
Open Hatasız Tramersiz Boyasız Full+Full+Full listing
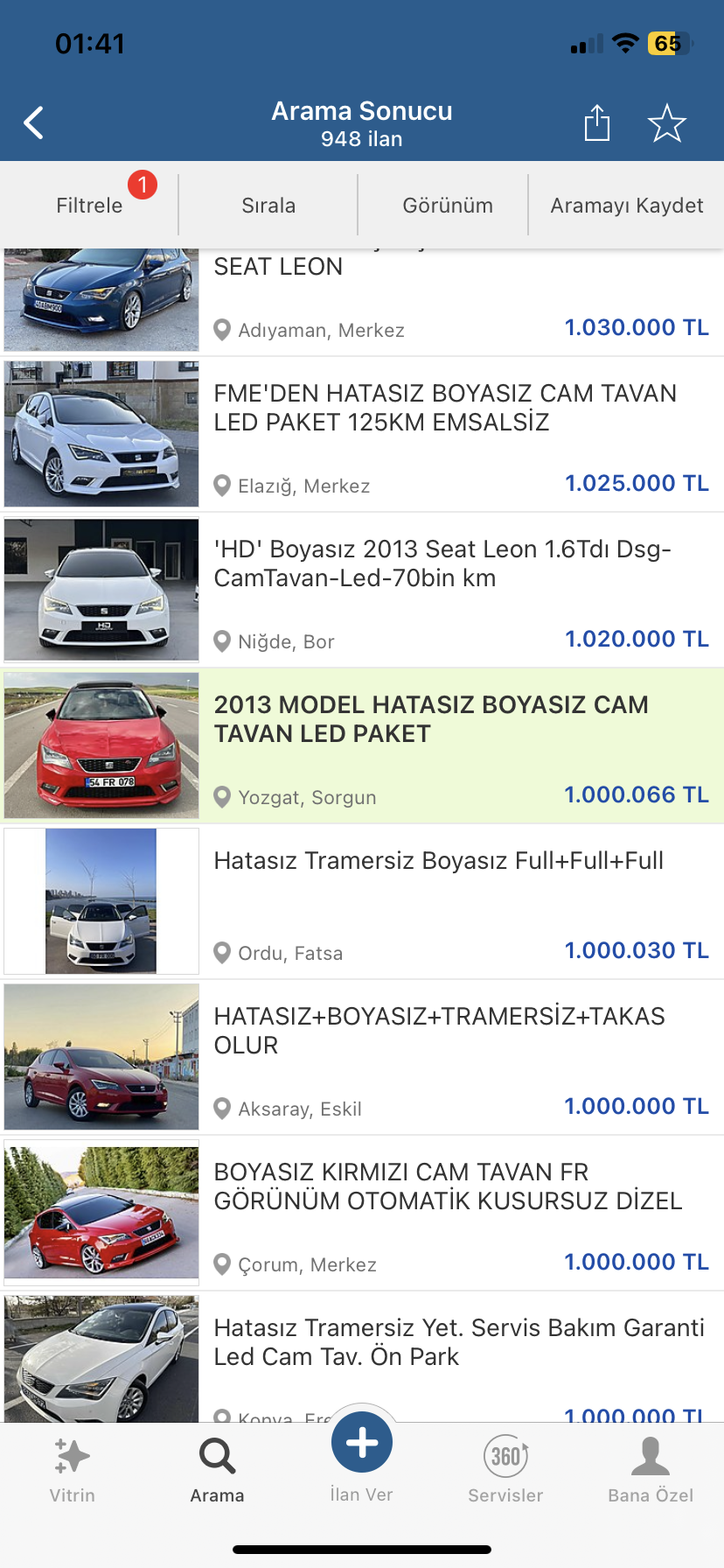(362, 902)
